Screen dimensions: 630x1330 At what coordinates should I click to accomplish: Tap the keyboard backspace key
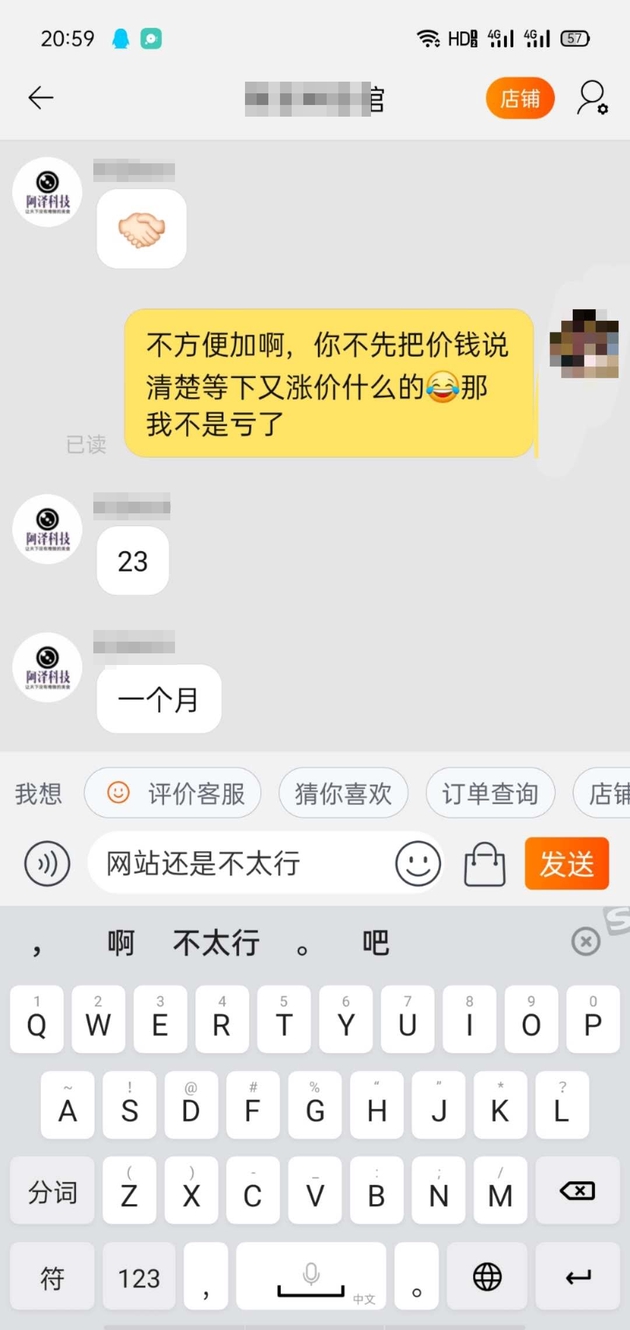point(577,1191)
